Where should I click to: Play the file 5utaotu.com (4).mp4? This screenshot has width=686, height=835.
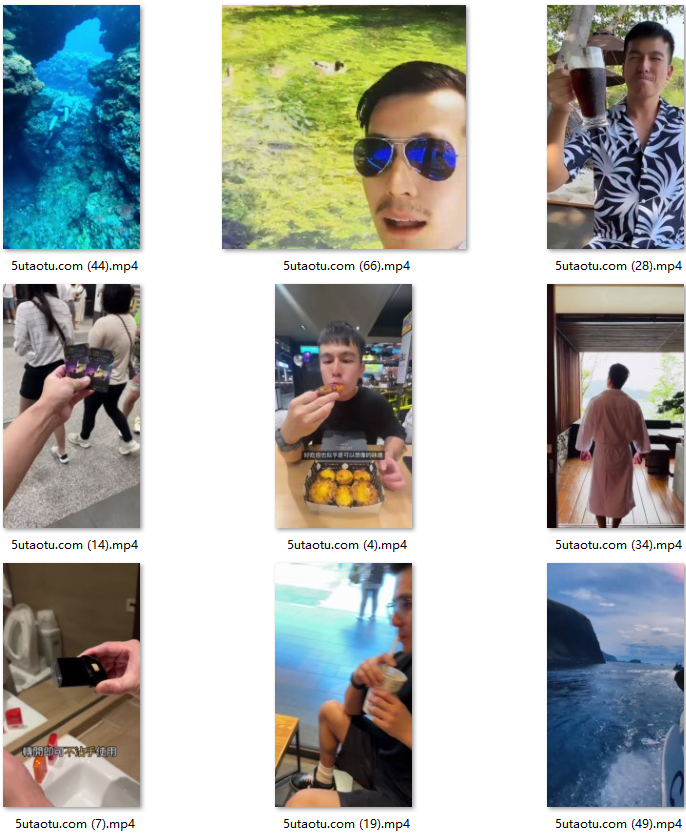(x=343, y=406)
